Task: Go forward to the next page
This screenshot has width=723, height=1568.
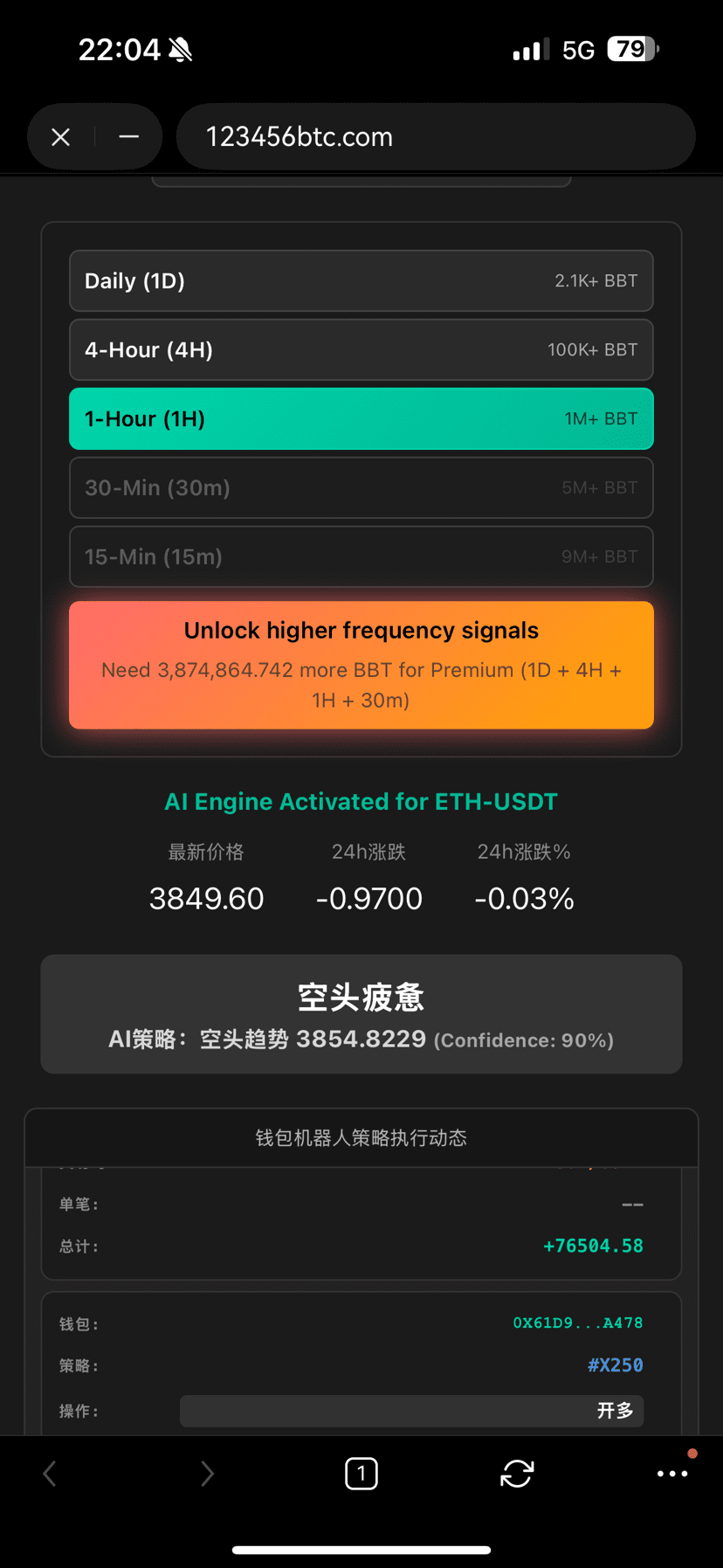Action: (x=207, y=1474)
